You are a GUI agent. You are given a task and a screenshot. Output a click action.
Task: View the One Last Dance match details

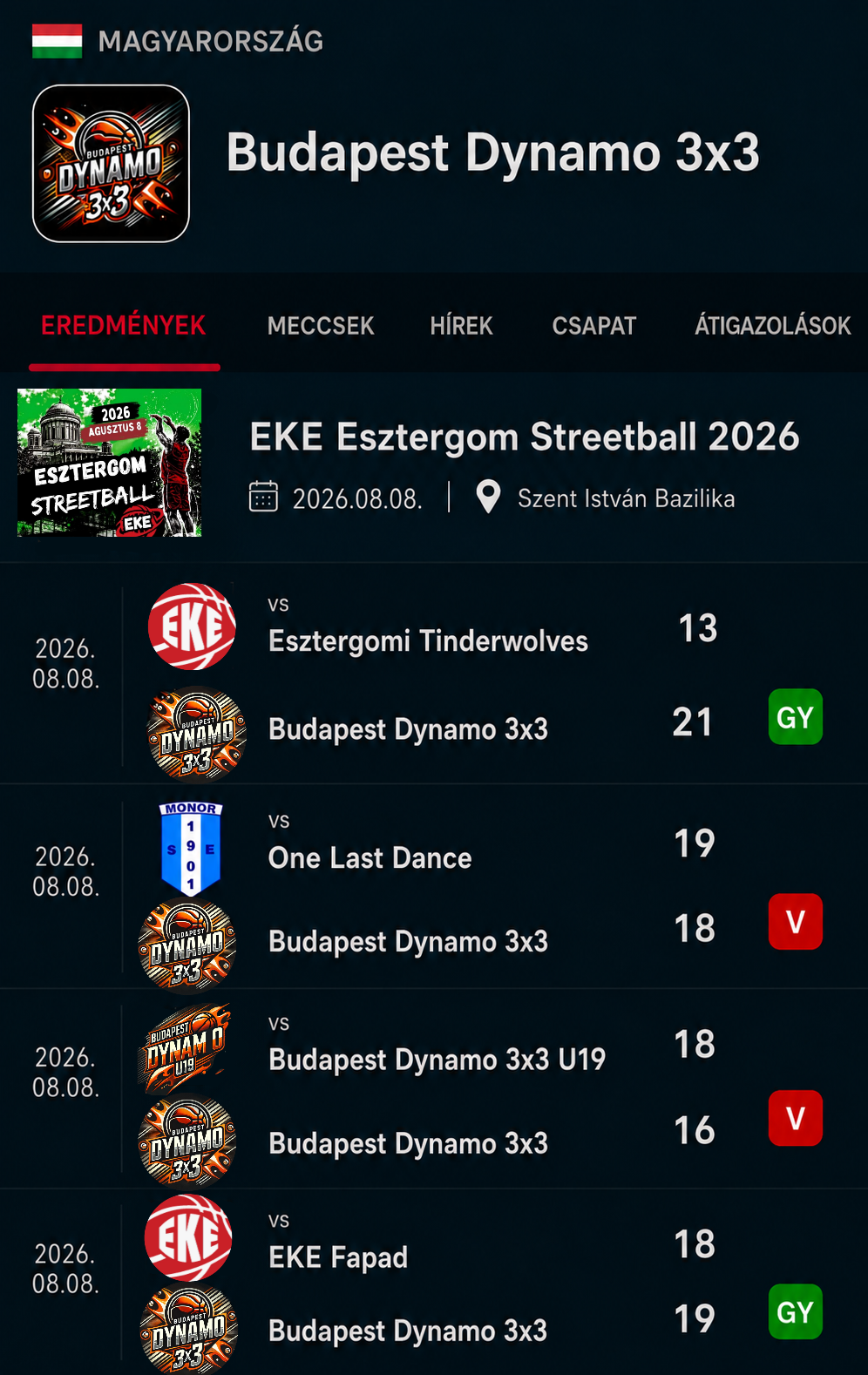click(x=434, y=887)
